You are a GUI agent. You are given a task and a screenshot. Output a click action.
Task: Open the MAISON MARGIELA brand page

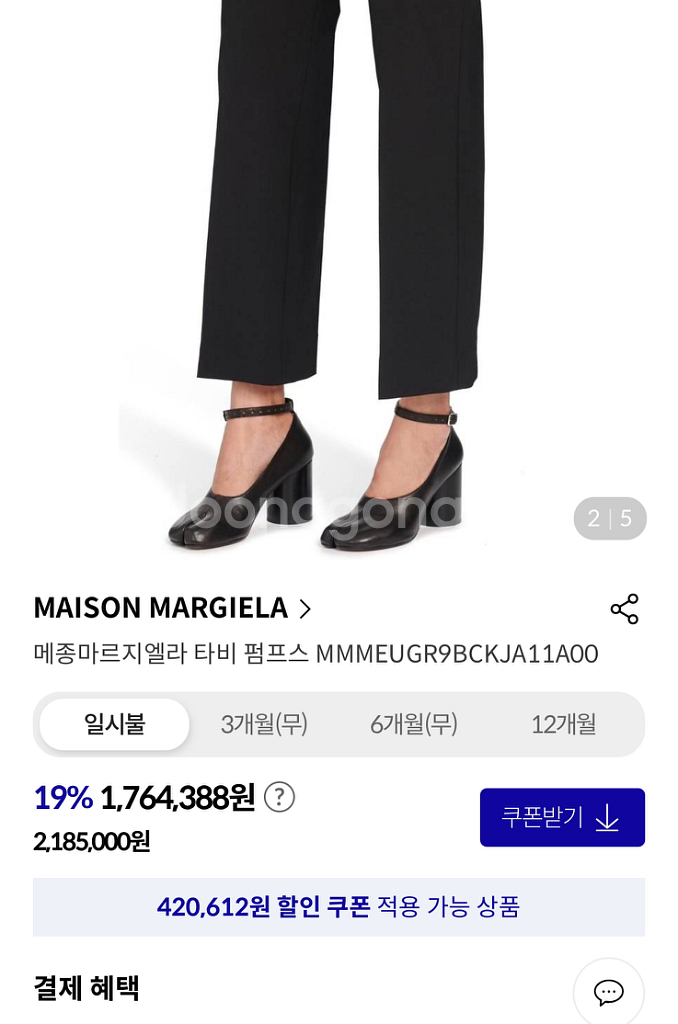tap(173, 608)
